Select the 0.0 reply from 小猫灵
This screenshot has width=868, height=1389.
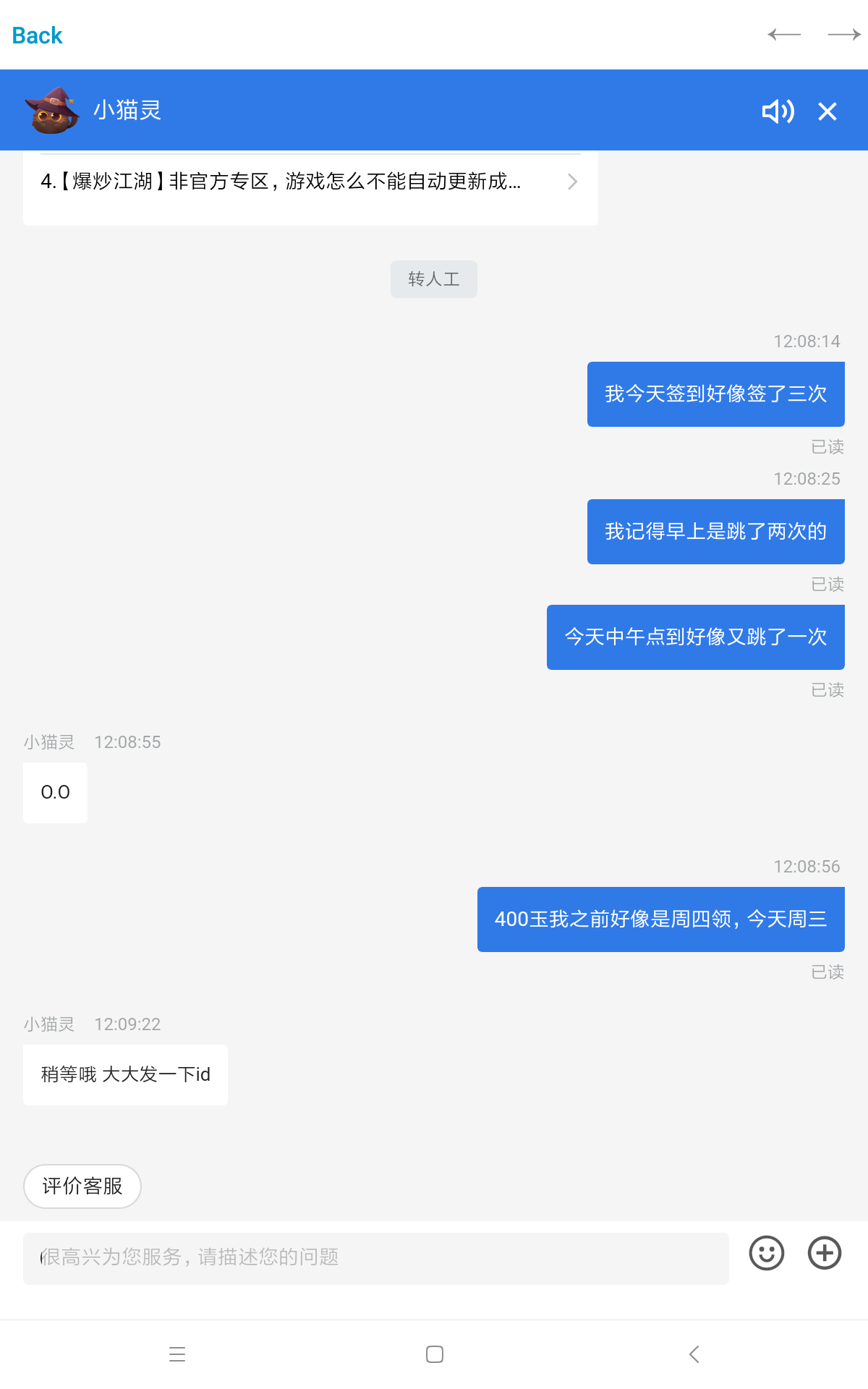coord(55,792)
